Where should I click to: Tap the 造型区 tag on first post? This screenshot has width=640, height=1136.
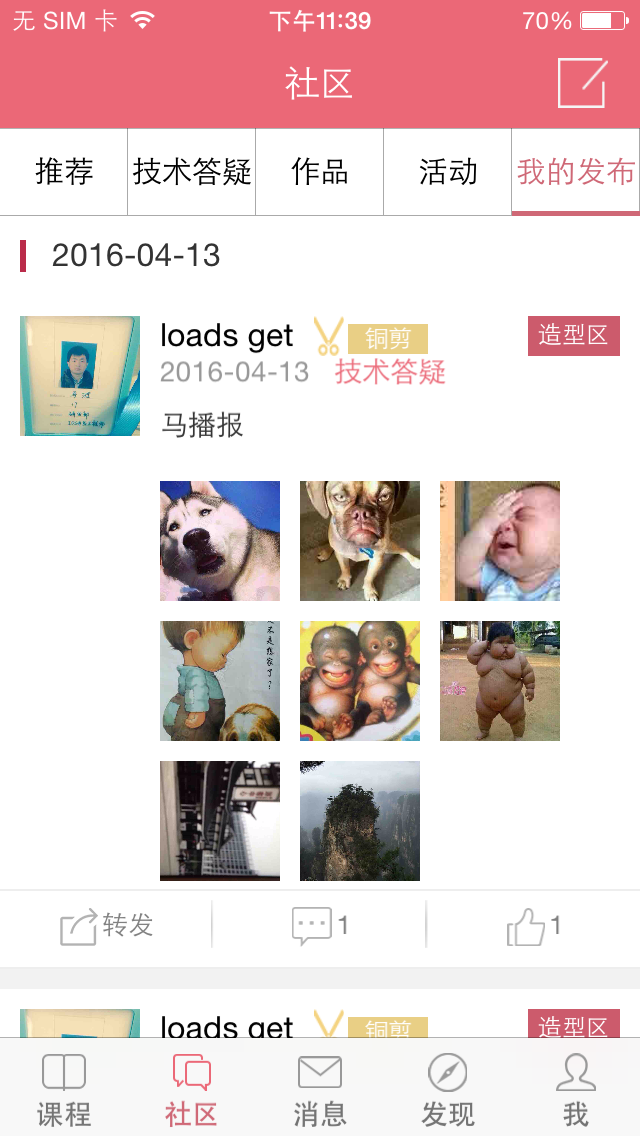[574, 336]
